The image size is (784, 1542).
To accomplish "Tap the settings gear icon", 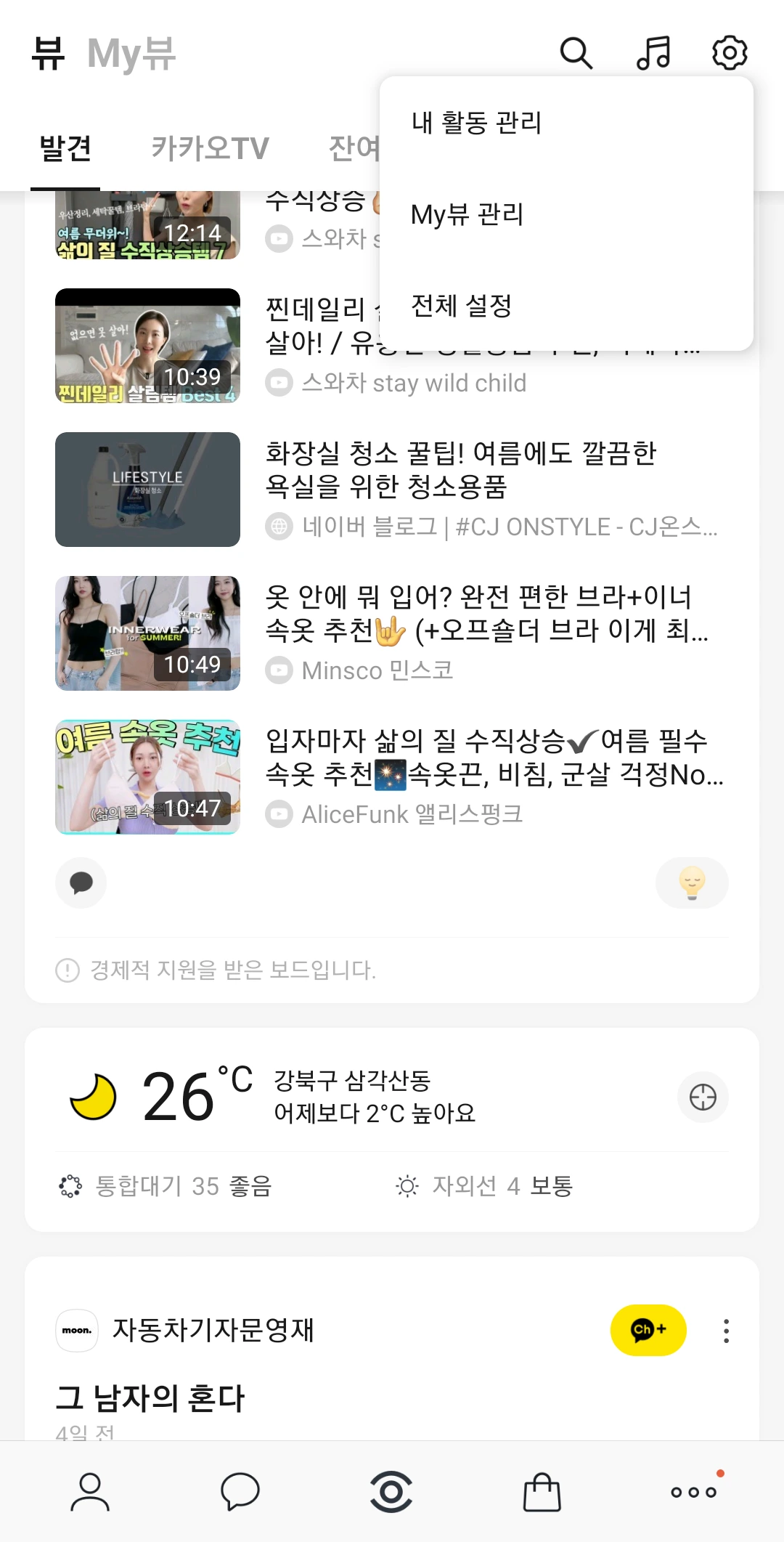I will (x=730, y=53).
